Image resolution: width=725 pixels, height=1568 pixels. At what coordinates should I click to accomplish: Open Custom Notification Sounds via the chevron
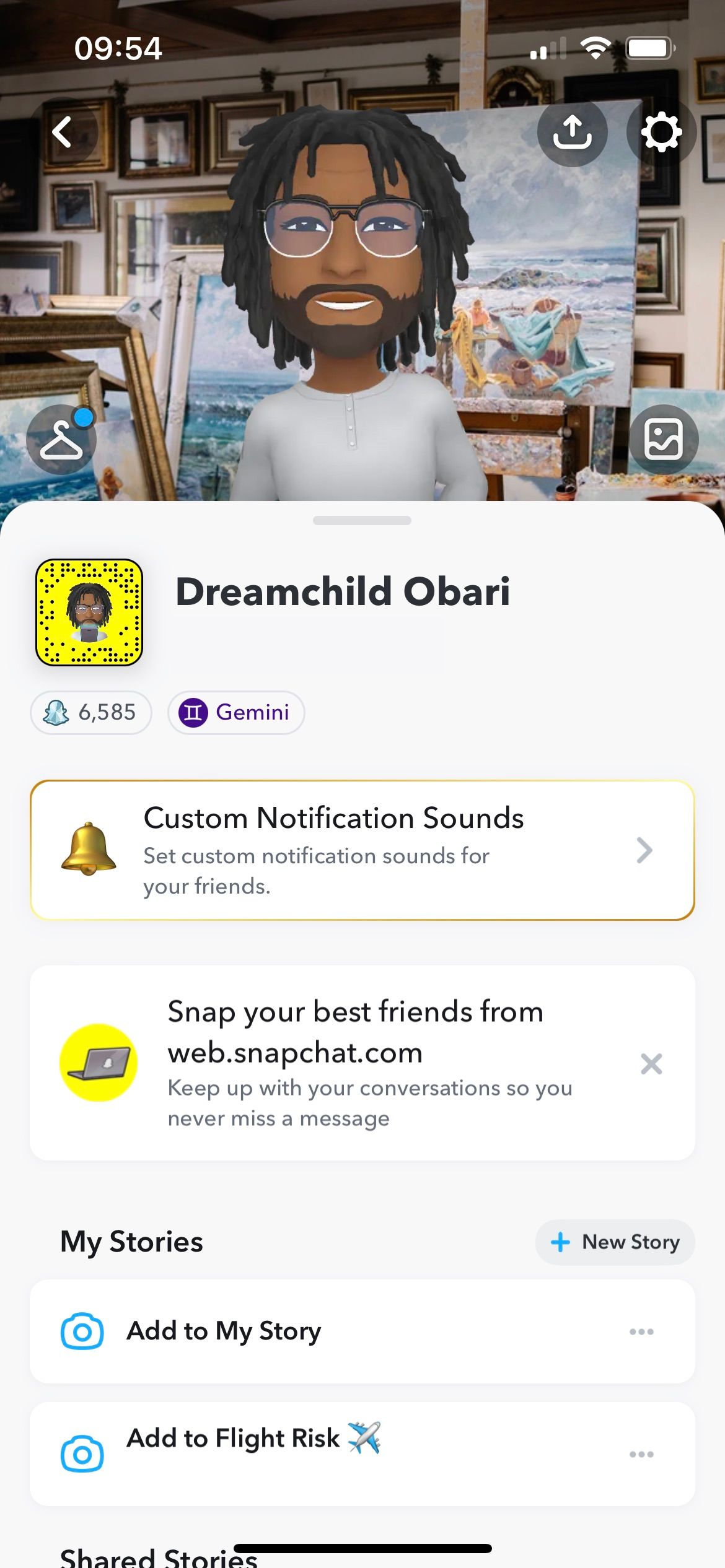click(645, 850)
